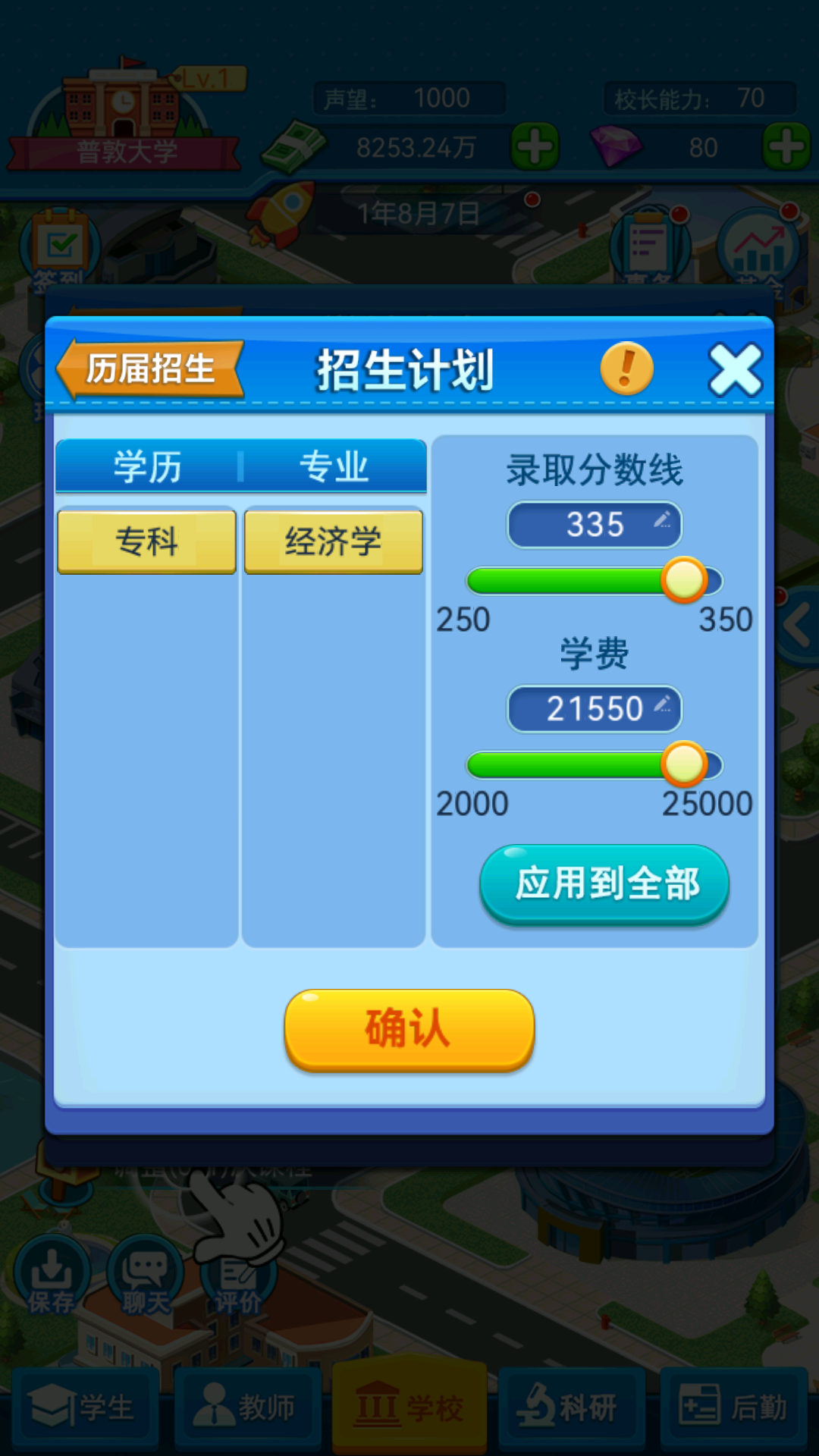Click the green plus next to money amount
819x1456 pixels.
535,146
